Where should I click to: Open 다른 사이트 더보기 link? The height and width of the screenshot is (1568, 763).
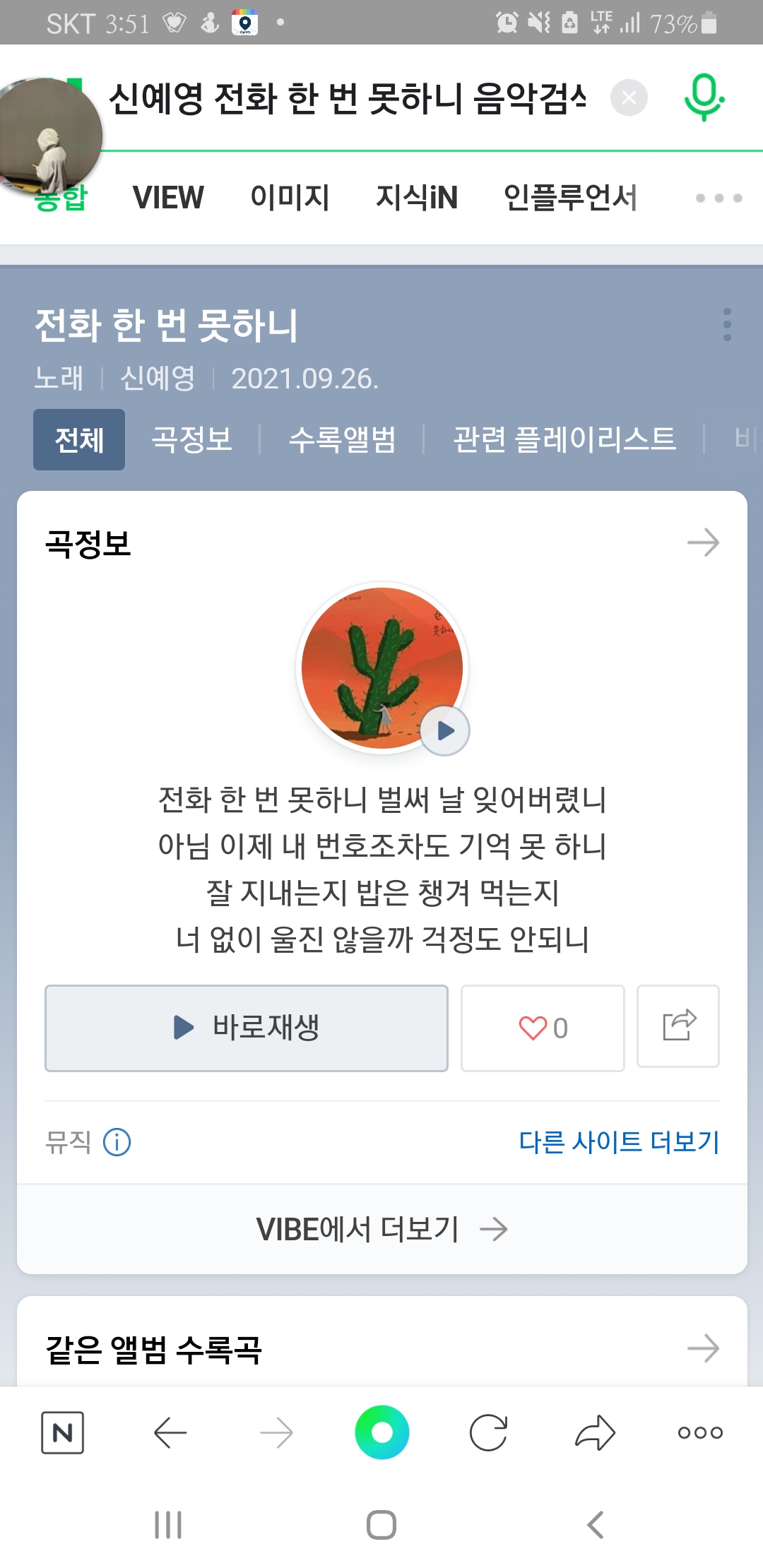pyautogui.click(x=619, y=1141)
